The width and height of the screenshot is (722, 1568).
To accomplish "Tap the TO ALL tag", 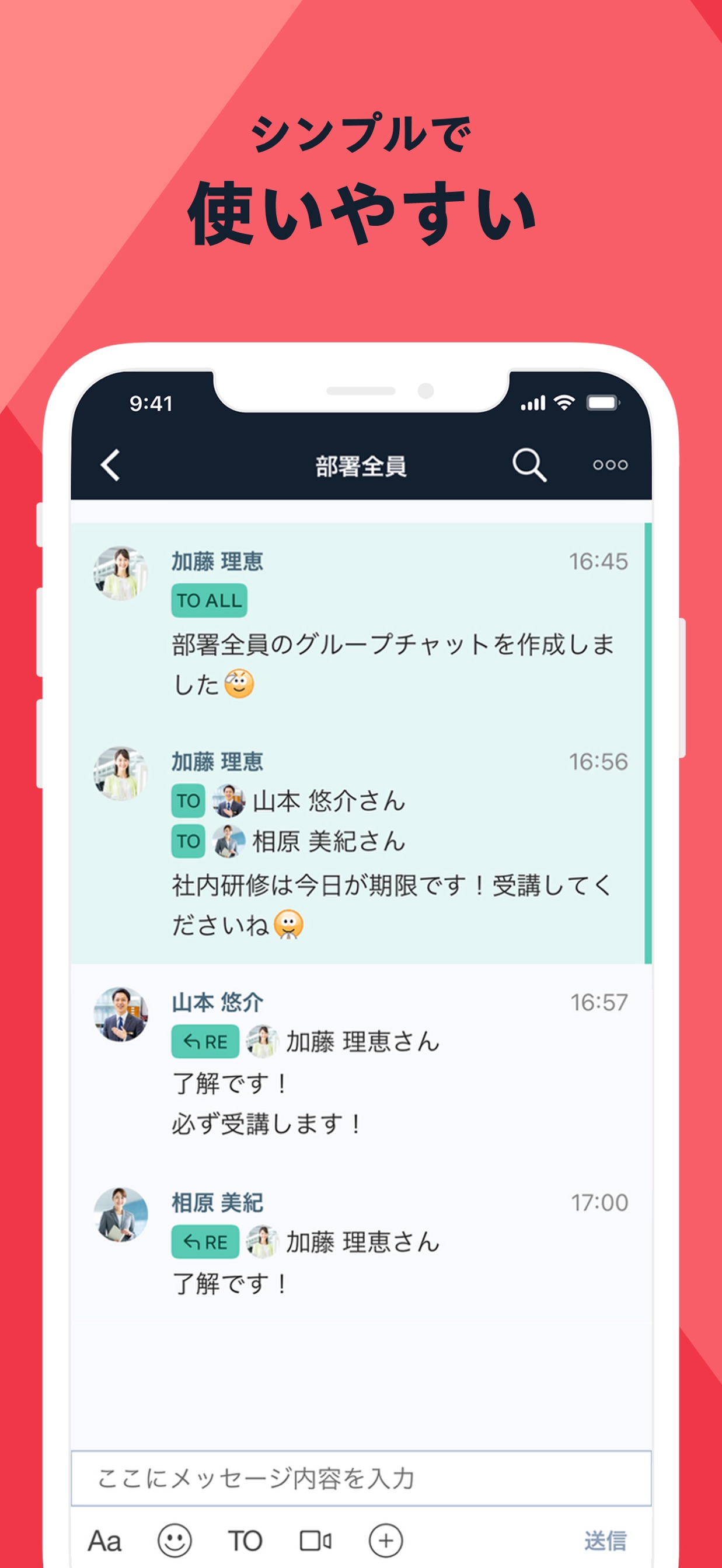I will (x=210, y=600).
